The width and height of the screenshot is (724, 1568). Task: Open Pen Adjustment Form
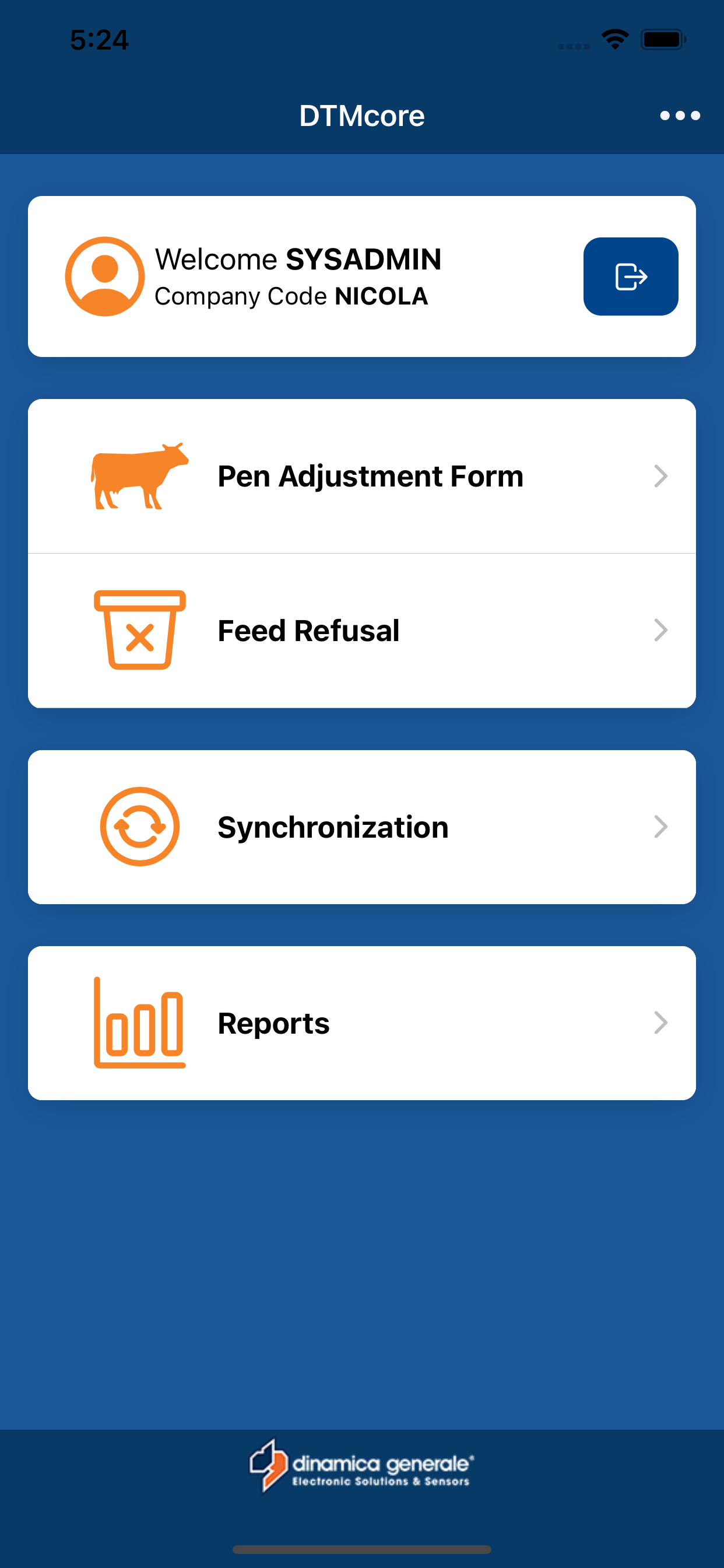[362, 476]
